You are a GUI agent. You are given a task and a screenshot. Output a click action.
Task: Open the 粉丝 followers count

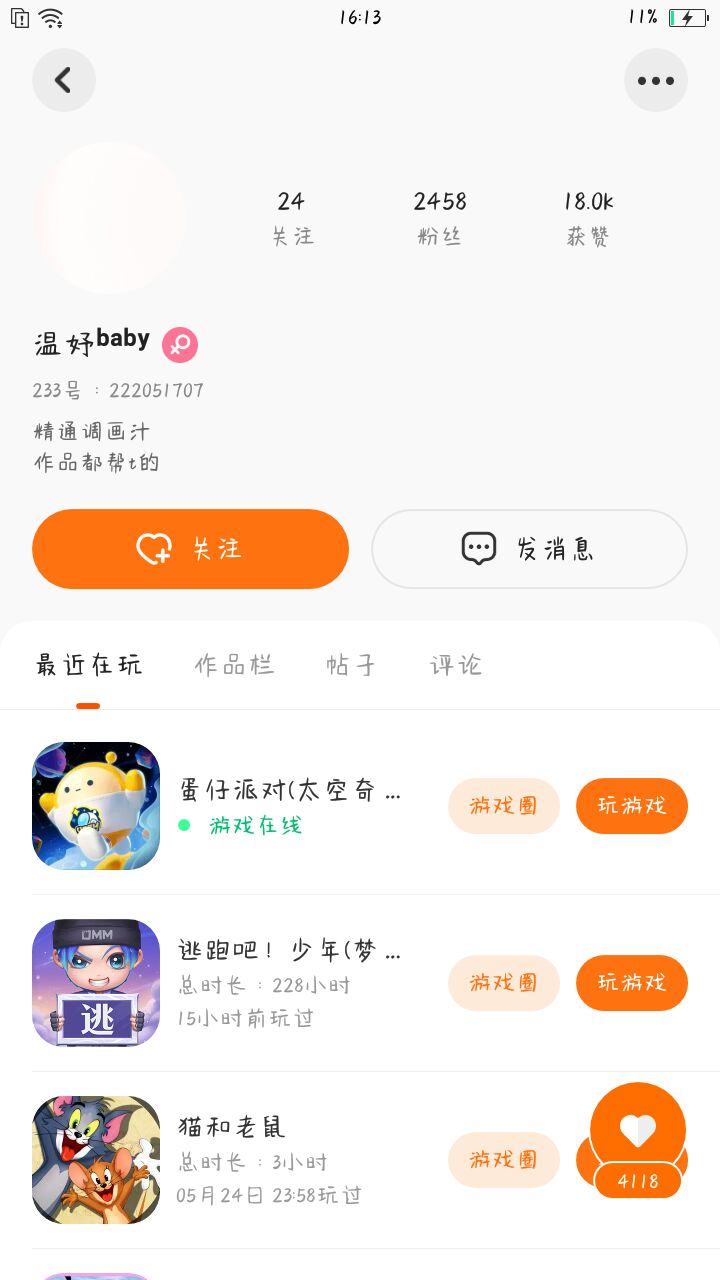(440, 217)
